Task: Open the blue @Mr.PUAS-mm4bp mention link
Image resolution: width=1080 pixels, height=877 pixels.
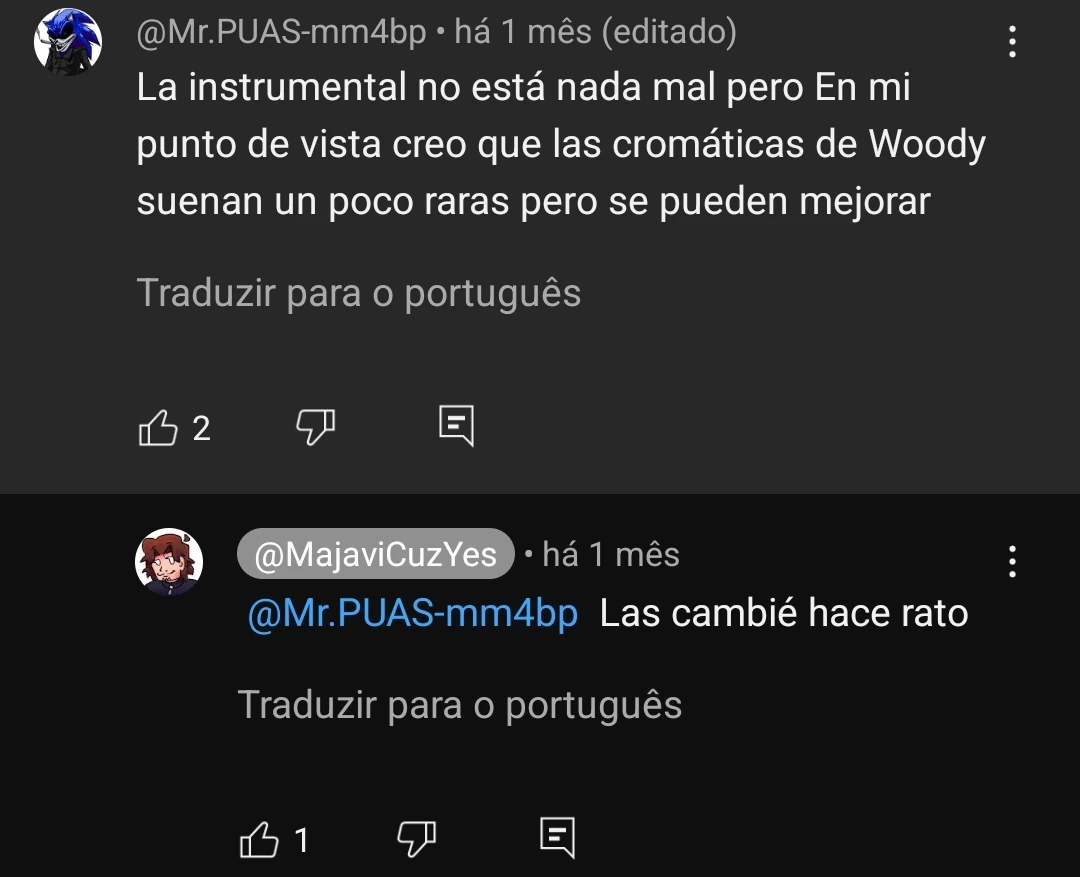Action: point(412,613)
